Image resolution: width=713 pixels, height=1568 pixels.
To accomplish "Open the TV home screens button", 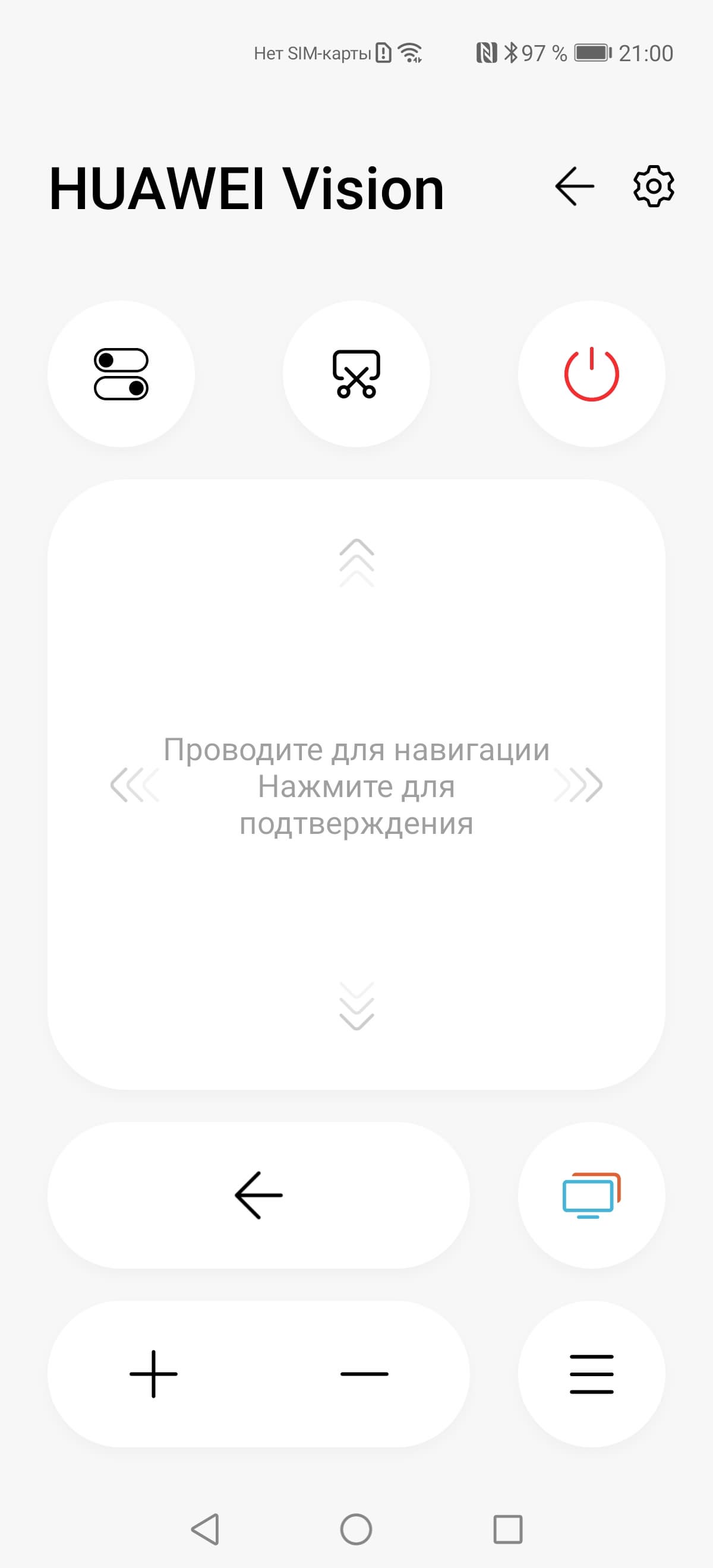I will tap(591, 1195).
